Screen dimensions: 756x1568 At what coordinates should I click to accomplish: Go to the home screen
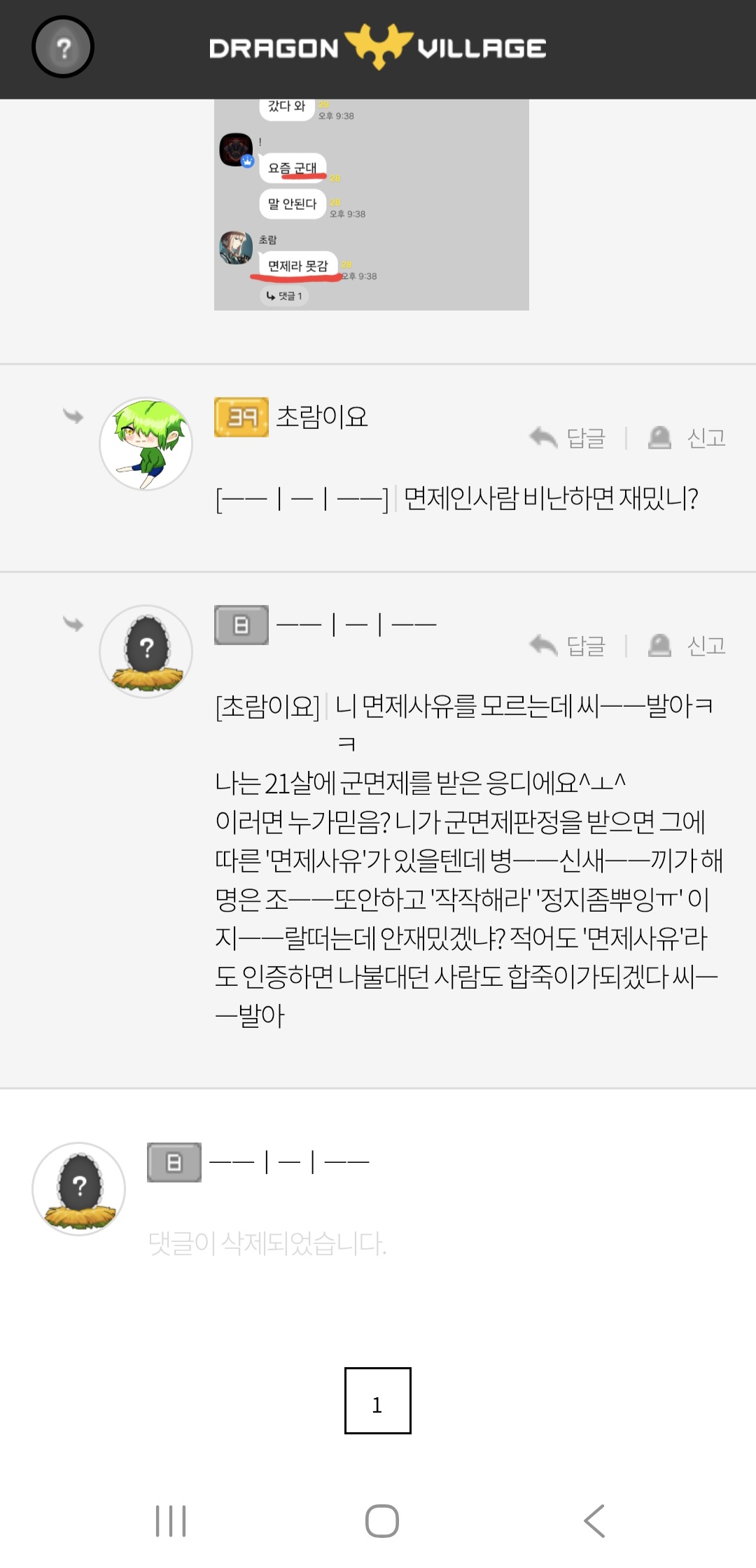pyautogui.click(x=382, y=1520)
